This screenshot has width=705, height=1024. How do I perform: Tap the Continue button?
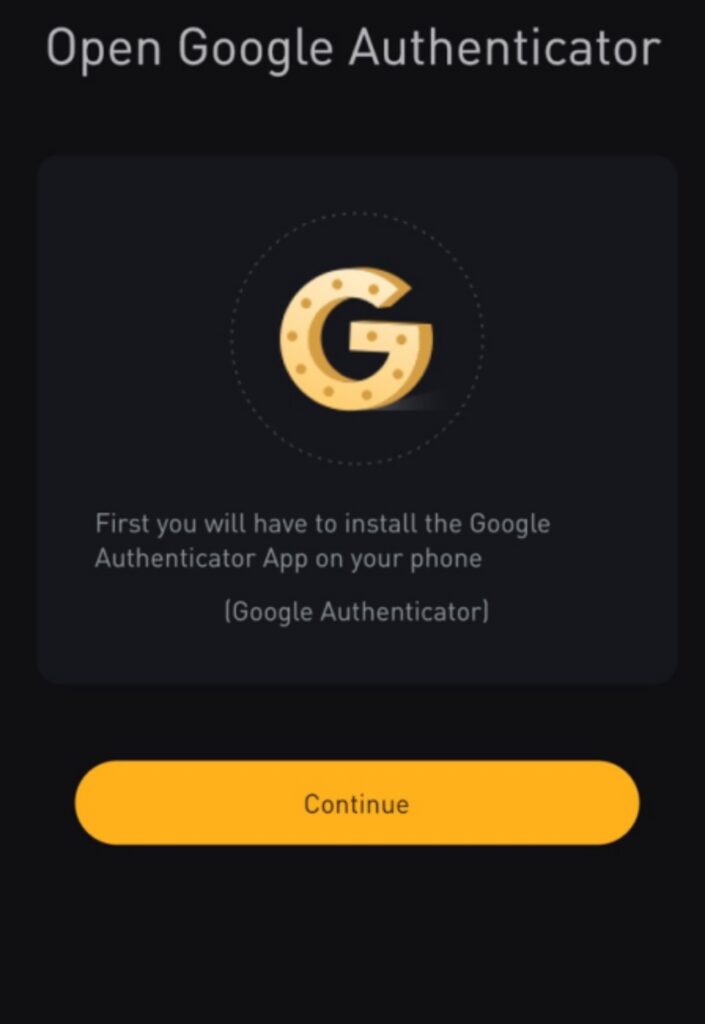coord(356,803)
